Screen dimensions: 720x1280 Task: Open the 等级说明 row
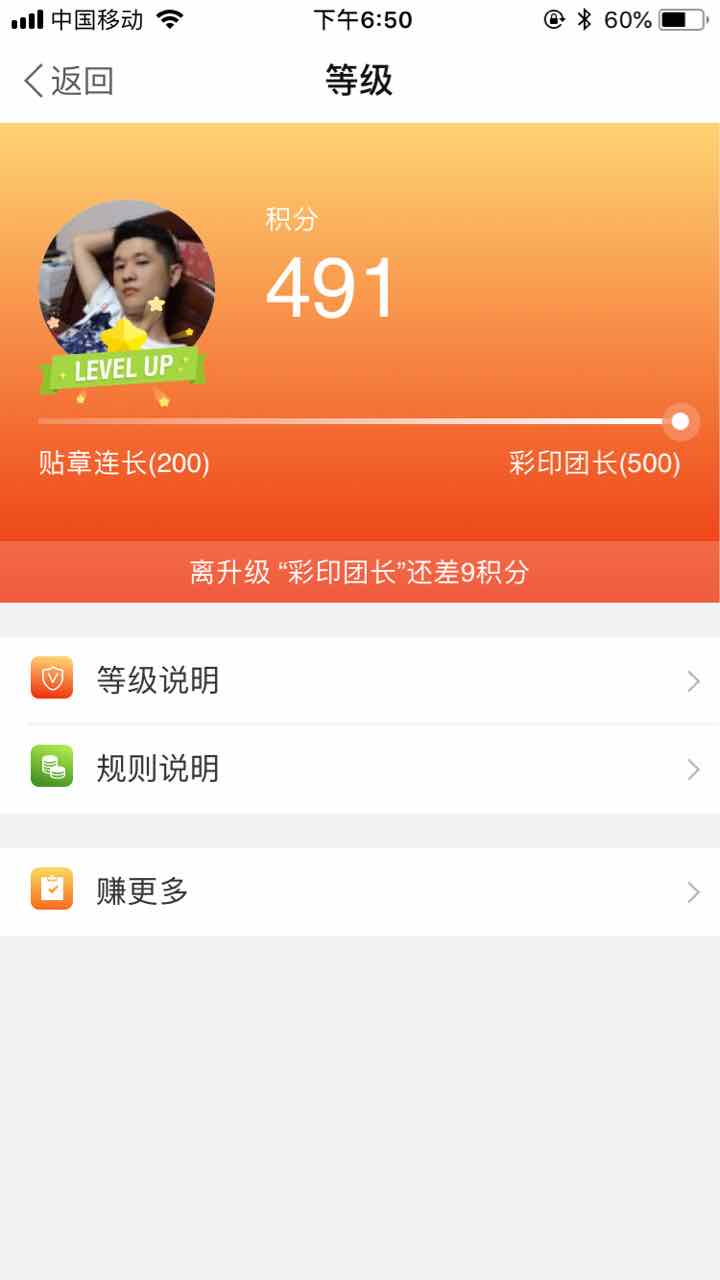(x=360, y=681)
